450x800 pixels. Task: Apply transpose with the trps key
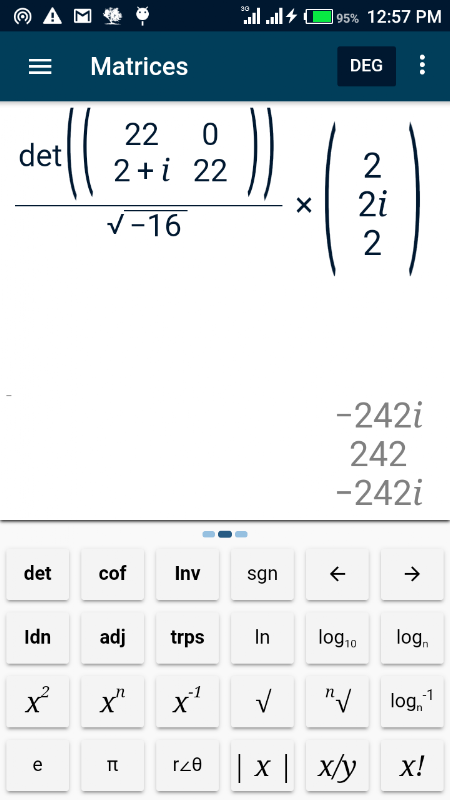(x=187, y=638)
